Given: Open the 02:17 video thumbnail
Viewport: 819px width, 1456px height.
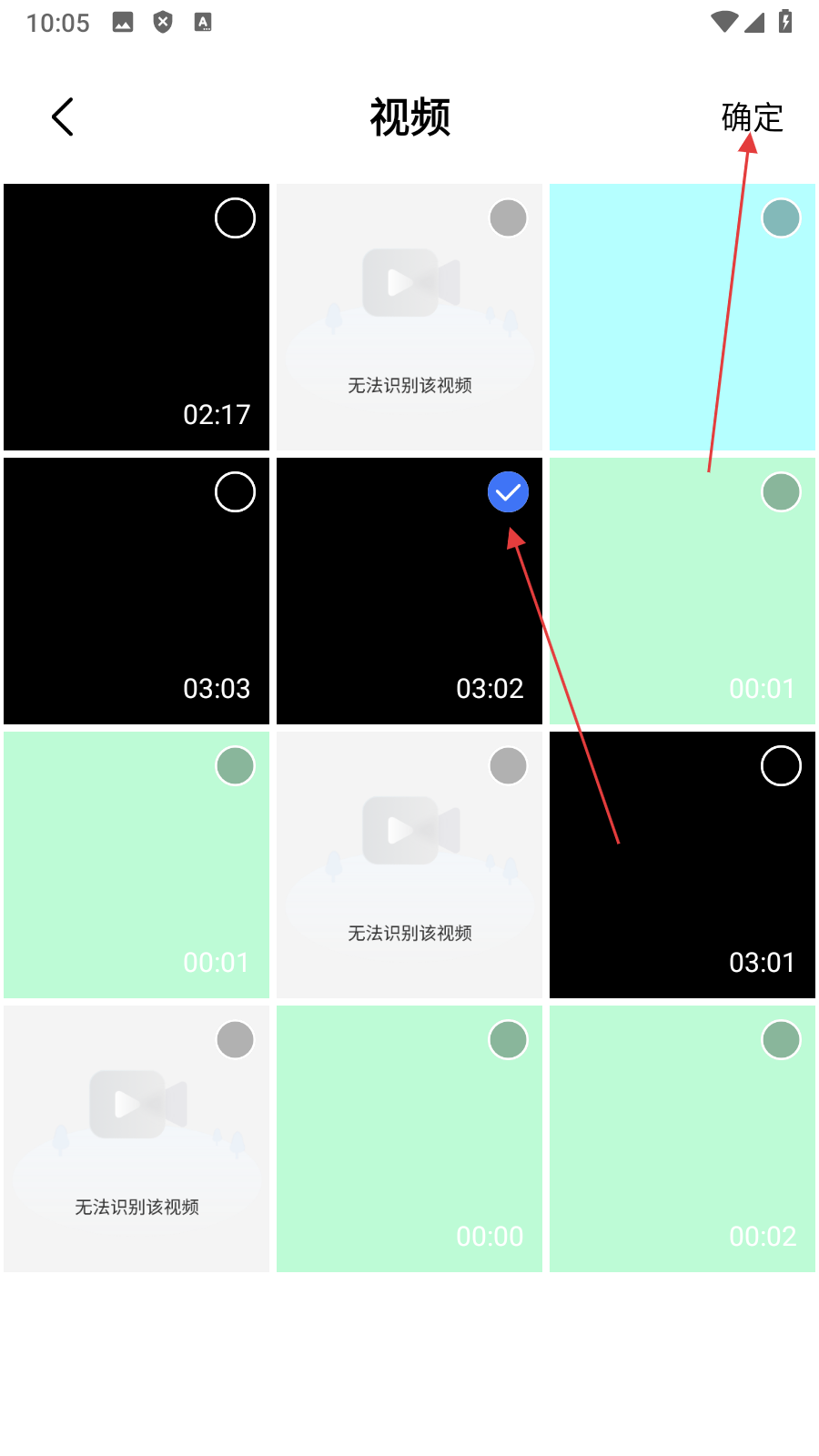Looking at the screenshot, I should (118, 328).
